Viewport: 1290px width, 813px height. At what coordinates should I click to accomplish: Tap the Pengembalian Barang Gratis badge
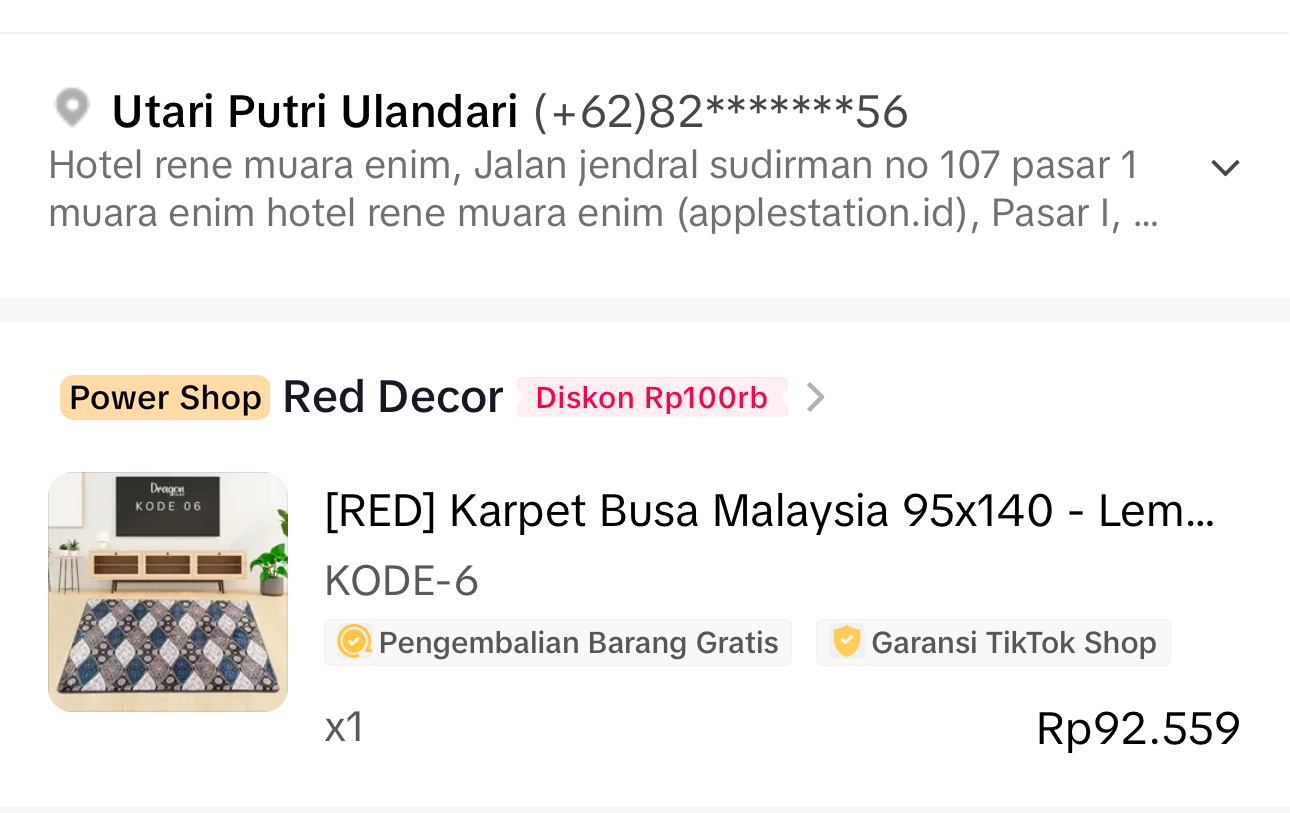tap(558, 642)
